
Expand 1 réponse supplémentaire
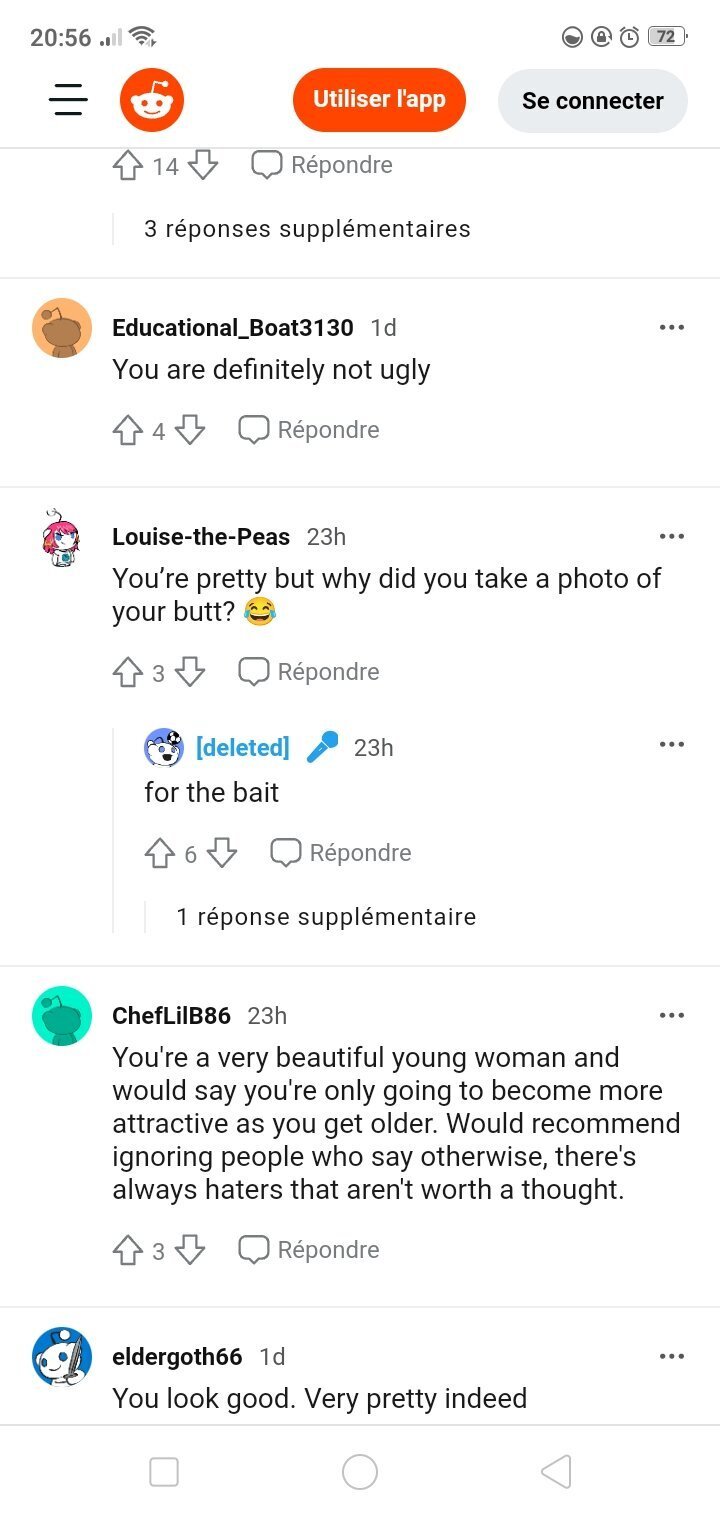[x=326, y=917]
